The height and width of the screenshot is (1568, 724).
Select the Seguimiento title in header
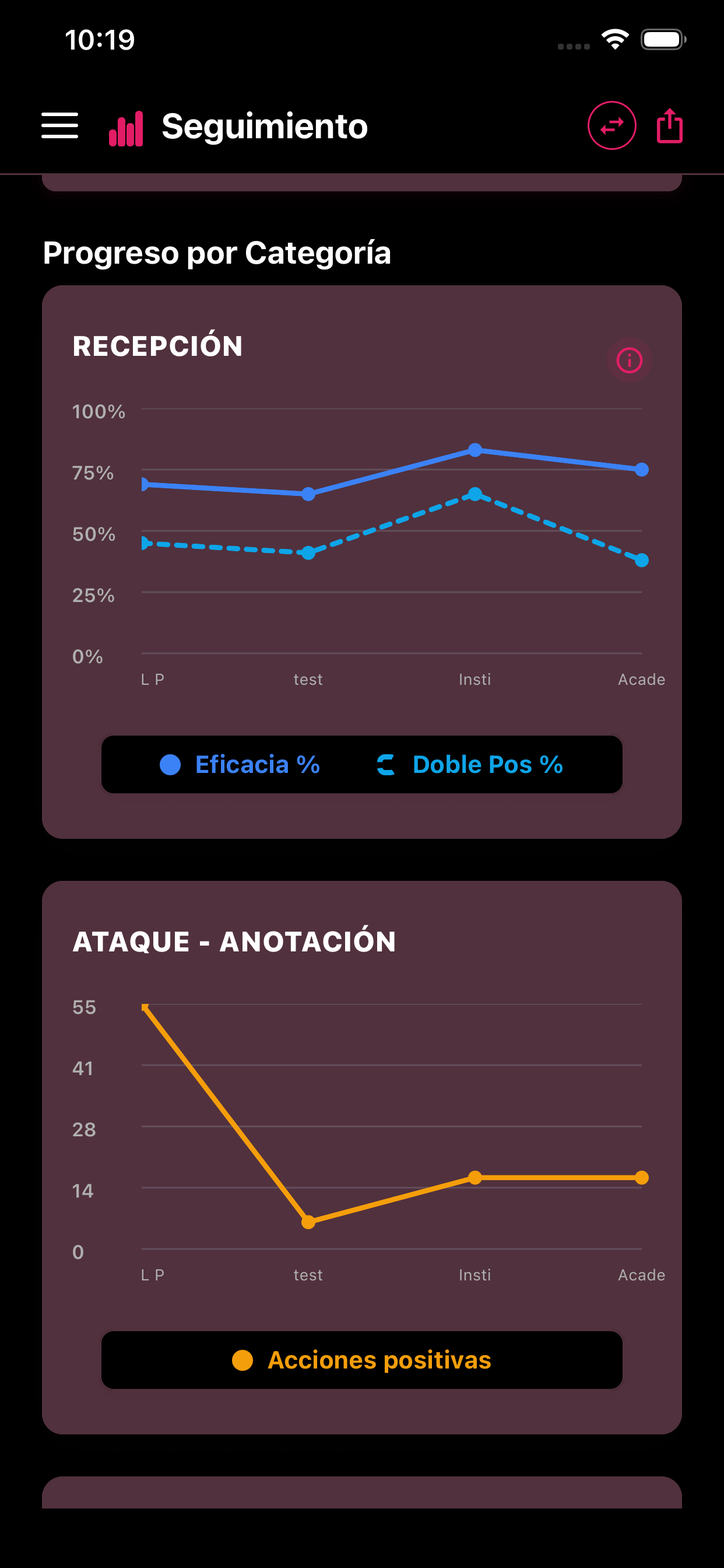[264, 126]
